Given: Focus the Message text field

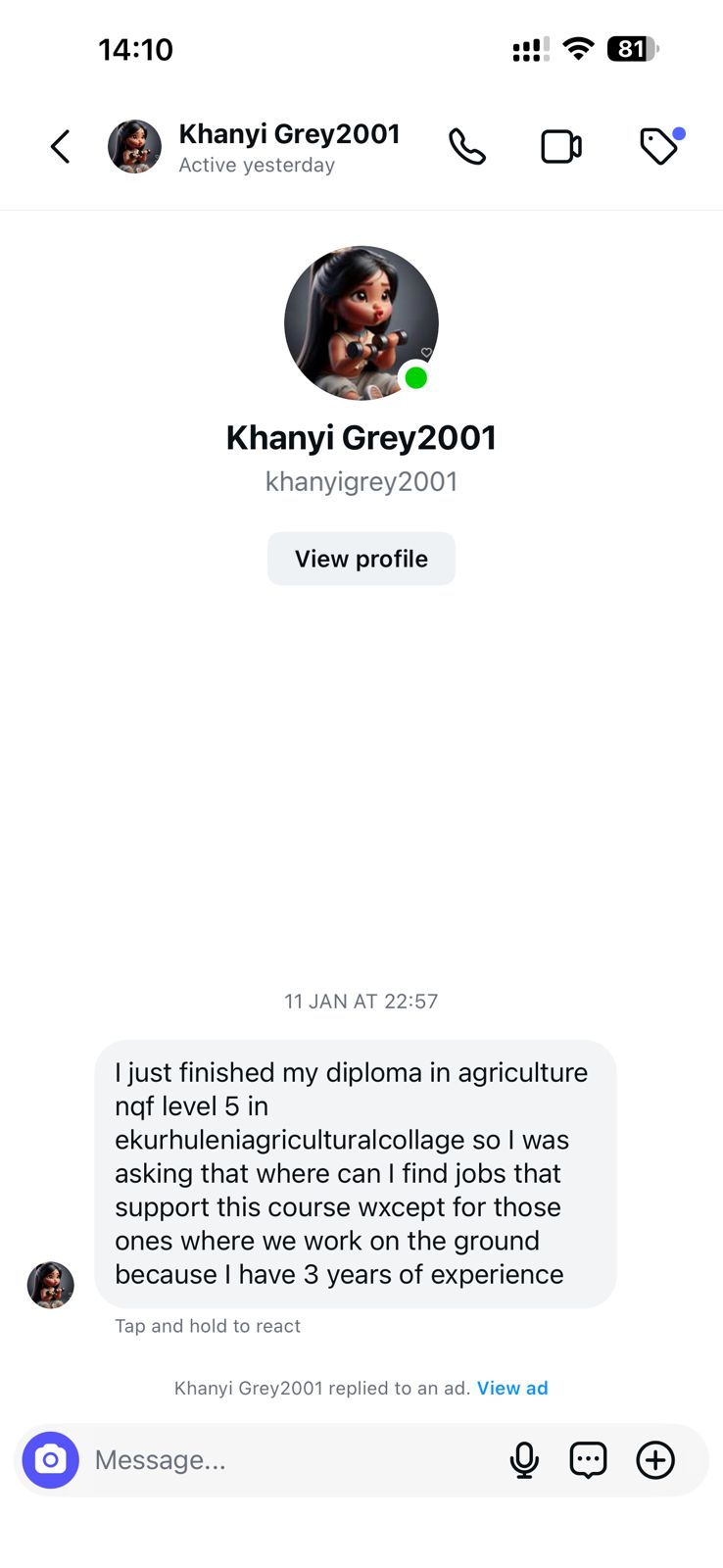Looking at the screenshot, I should [x=289, y=1460].
